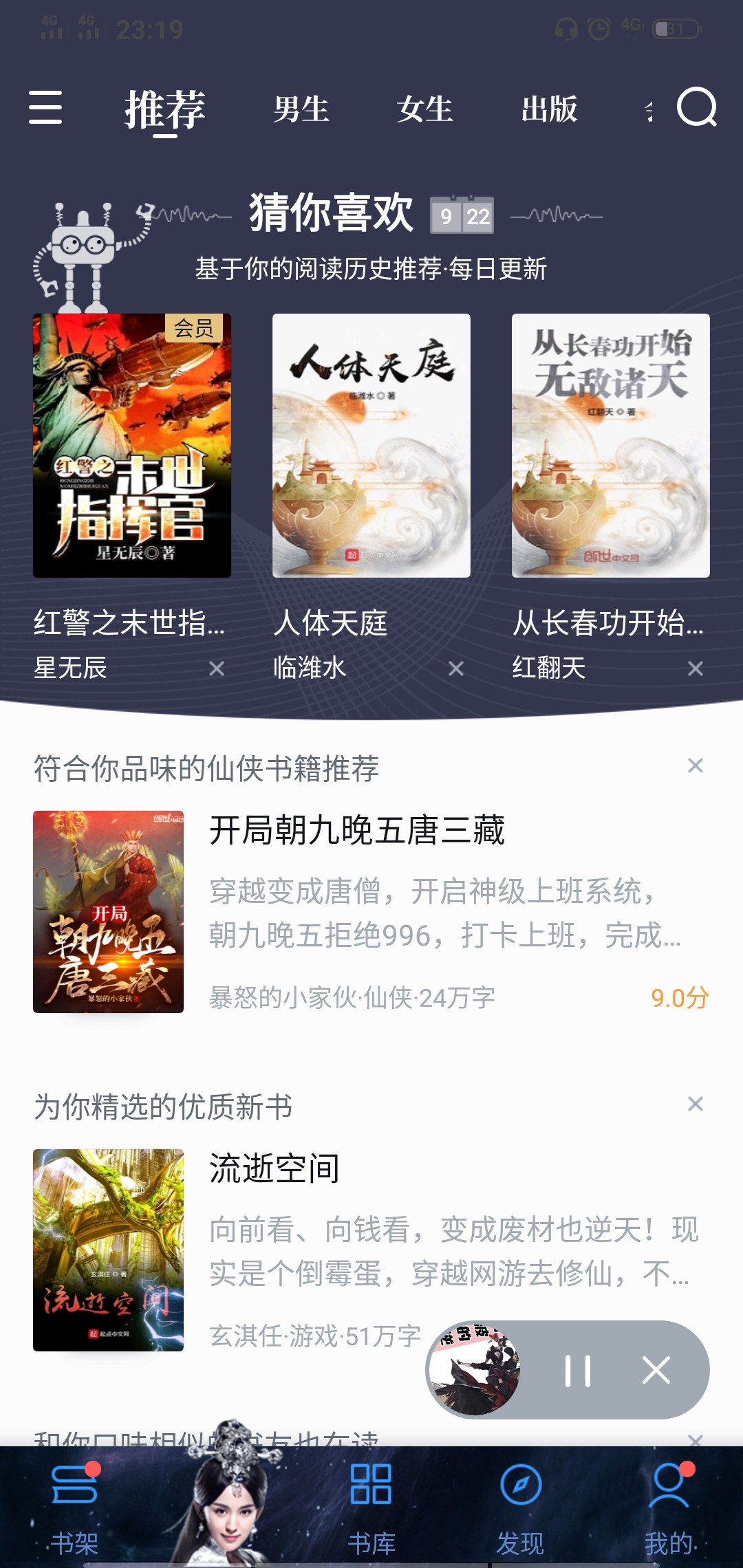
Task: Switch to the 男生 tab
Action: [x=301, y=109]
